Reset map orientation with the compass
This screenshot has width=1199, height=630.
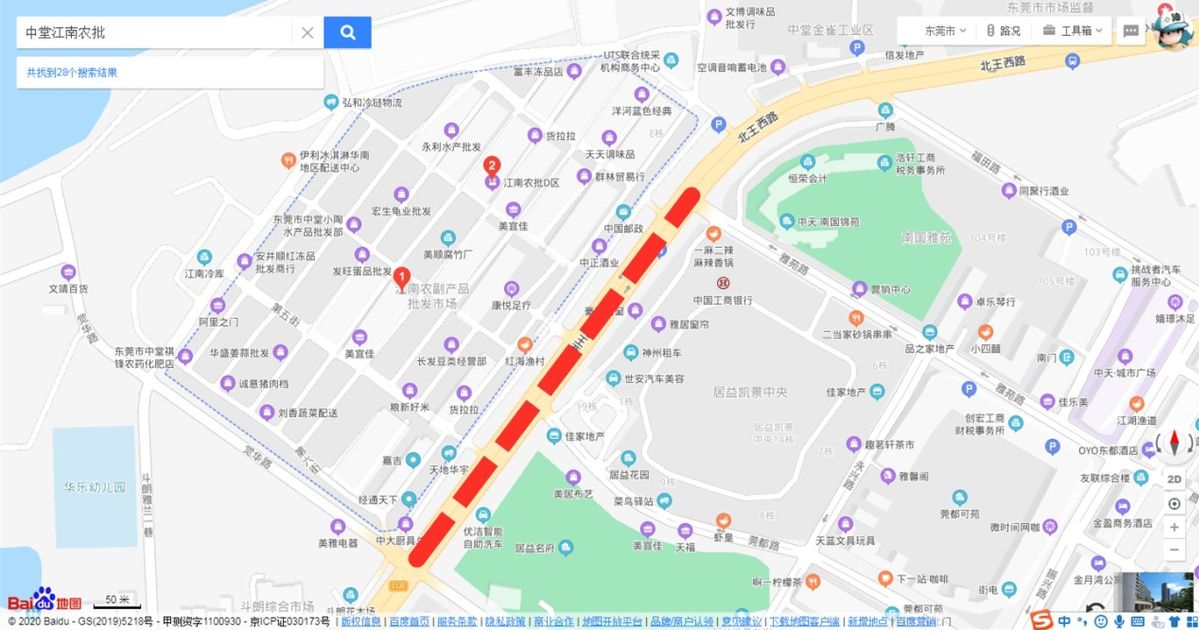tap(1175, 442)
